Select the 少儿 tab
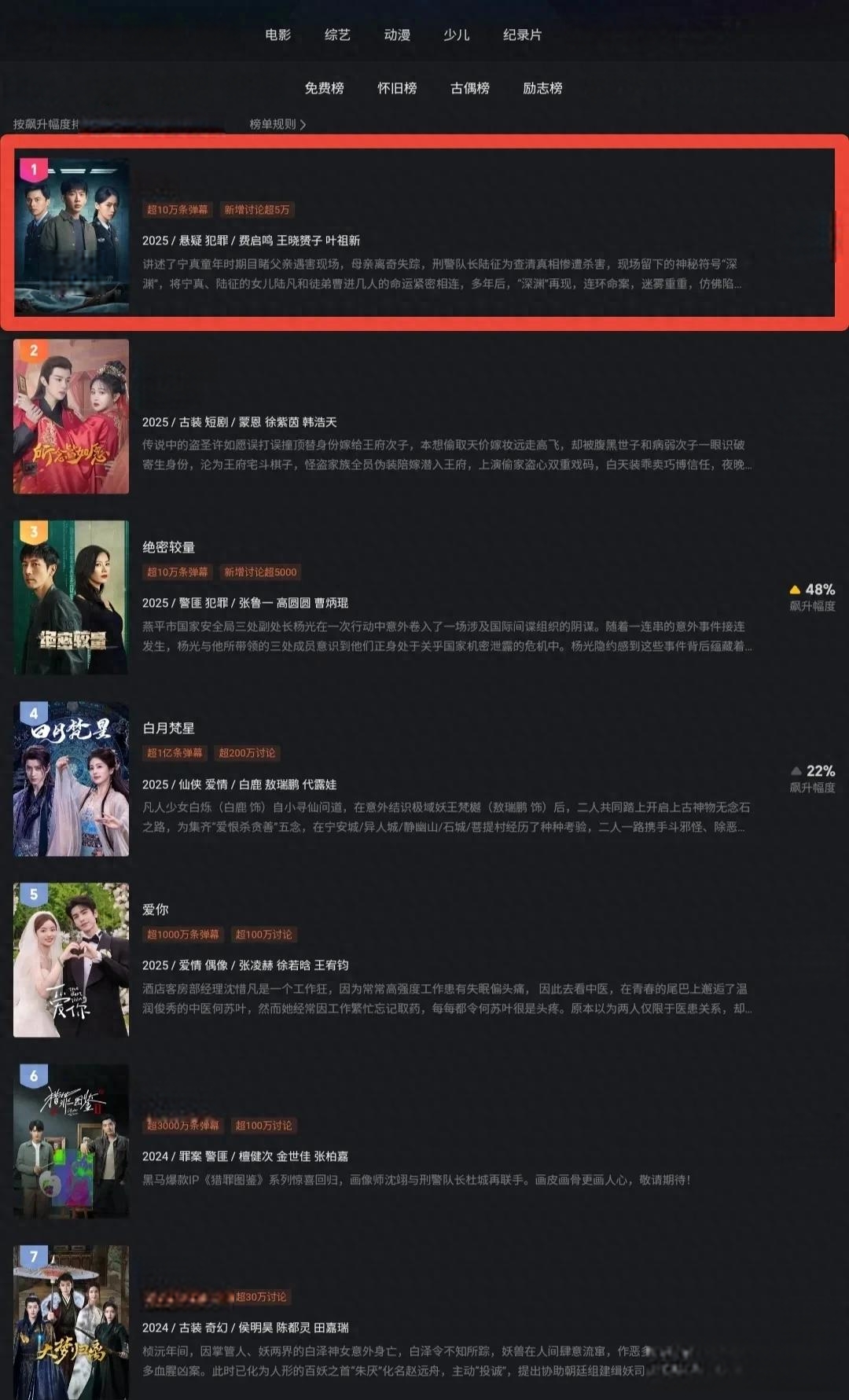The image size is (849, 1400). coord(456,35)
